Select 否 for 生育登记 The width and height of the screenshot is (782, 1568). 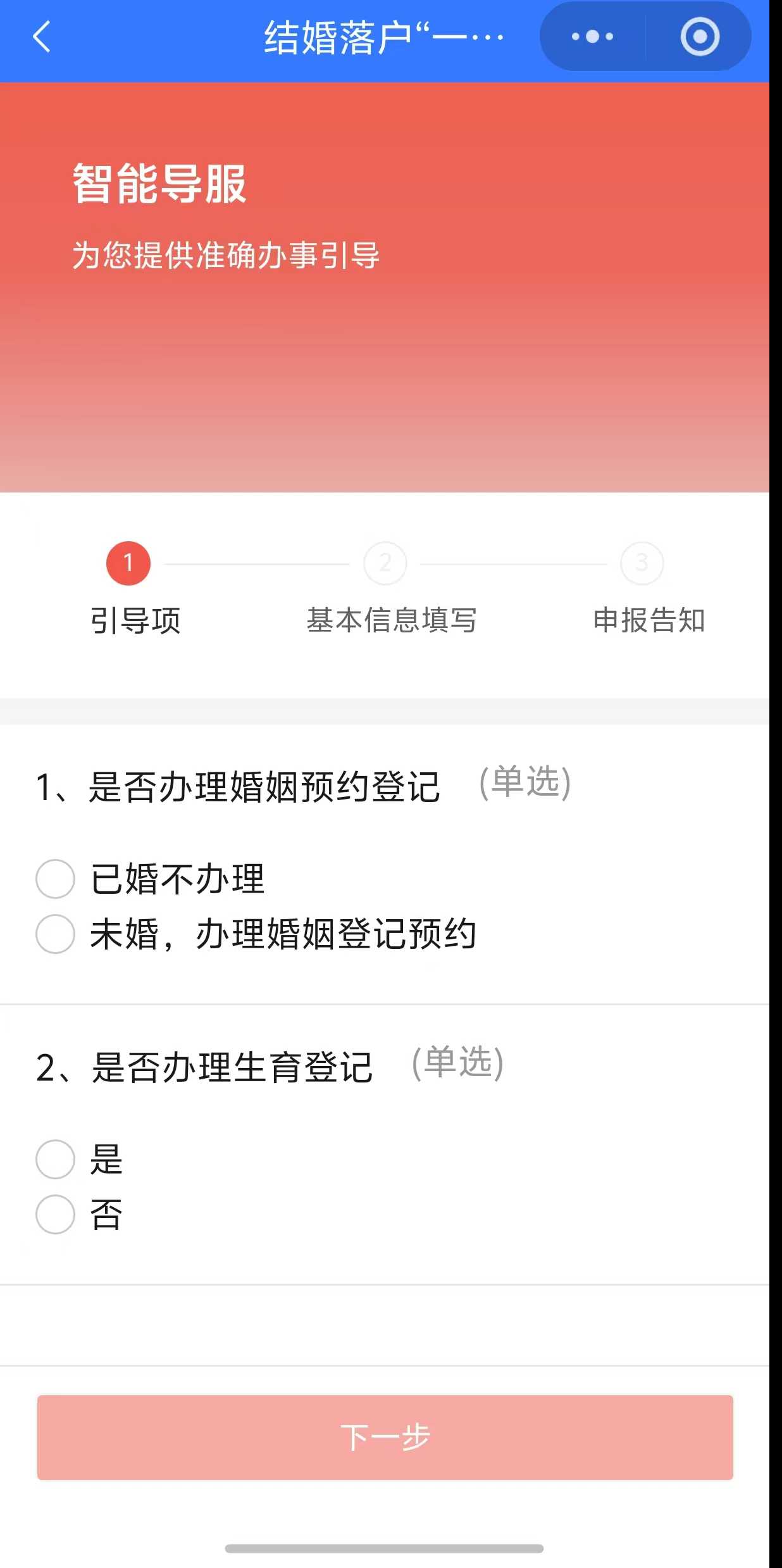pos(56,1214)
